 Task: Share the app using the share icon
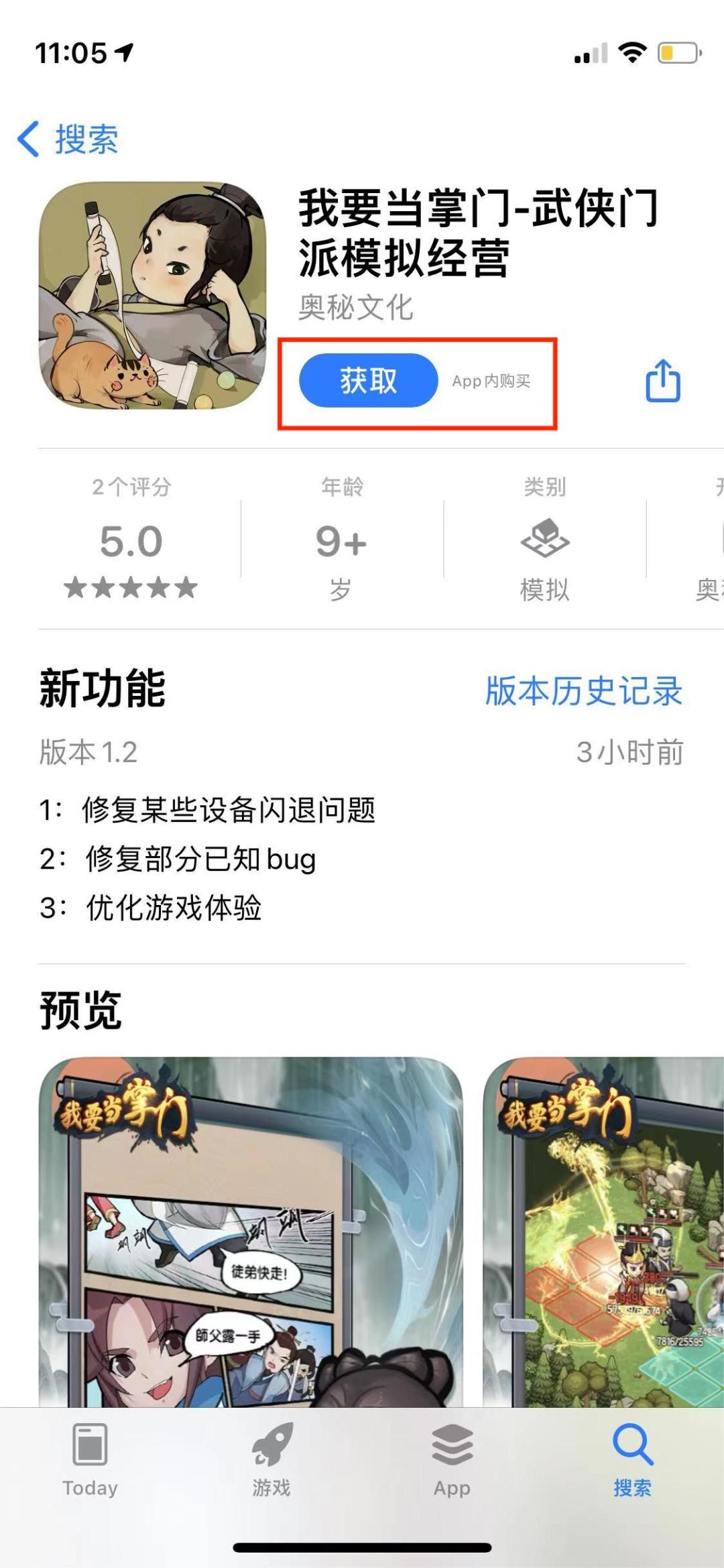click(x=664, y=381)
